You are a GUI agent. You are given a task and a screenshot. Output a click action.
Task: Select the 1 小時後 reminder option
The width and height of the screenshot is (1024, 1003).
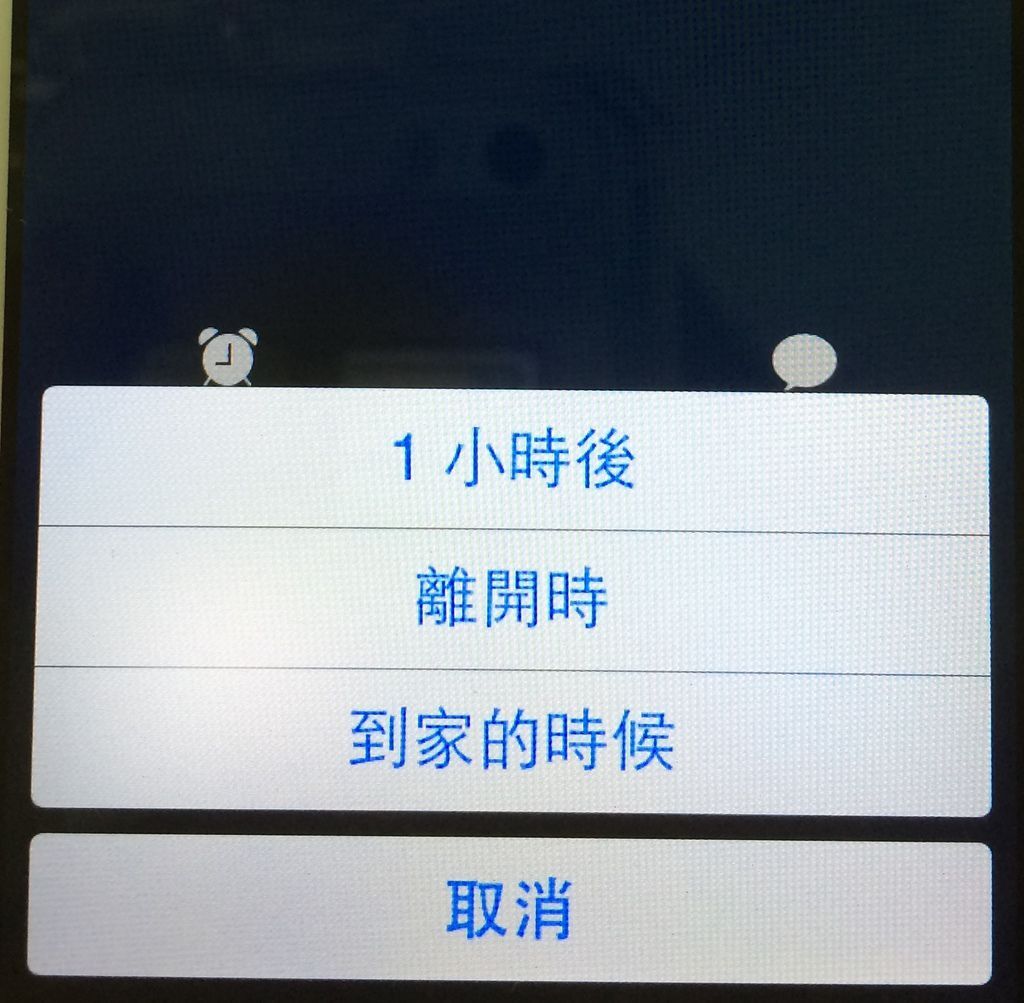tap(512, 462)
